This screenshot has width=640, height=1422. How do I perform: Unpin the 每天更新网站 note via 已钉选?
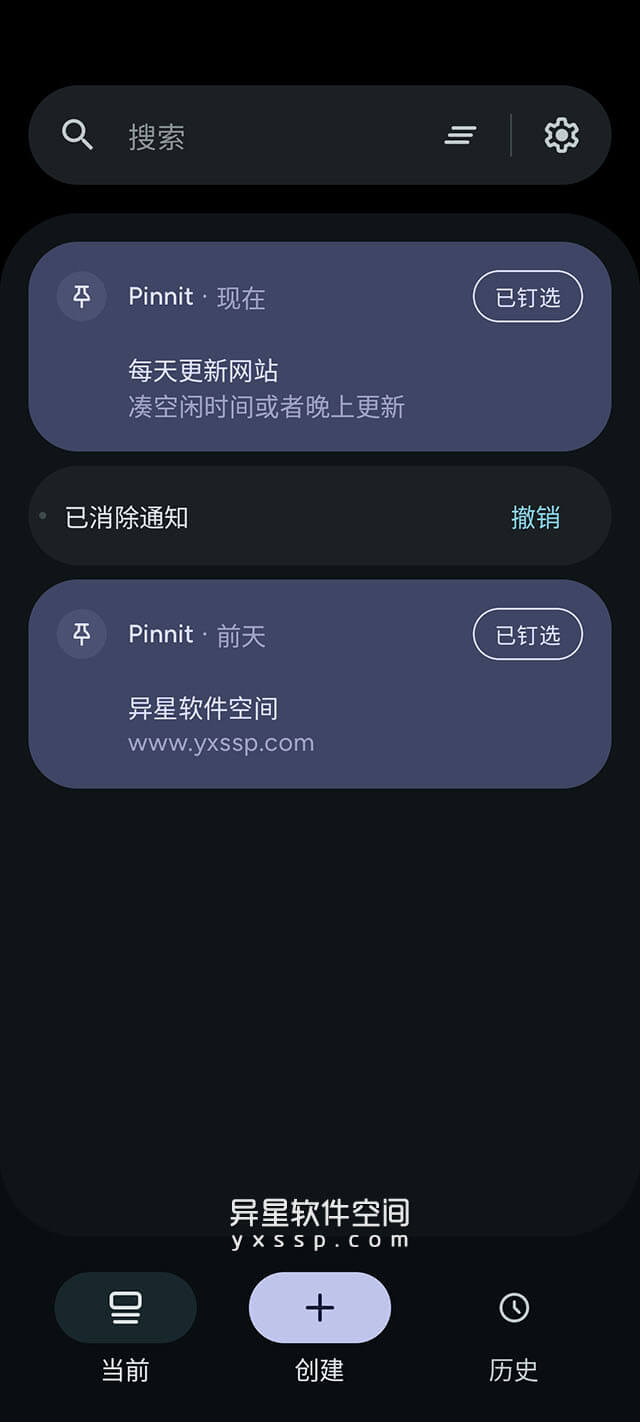(x=527, y=297)
